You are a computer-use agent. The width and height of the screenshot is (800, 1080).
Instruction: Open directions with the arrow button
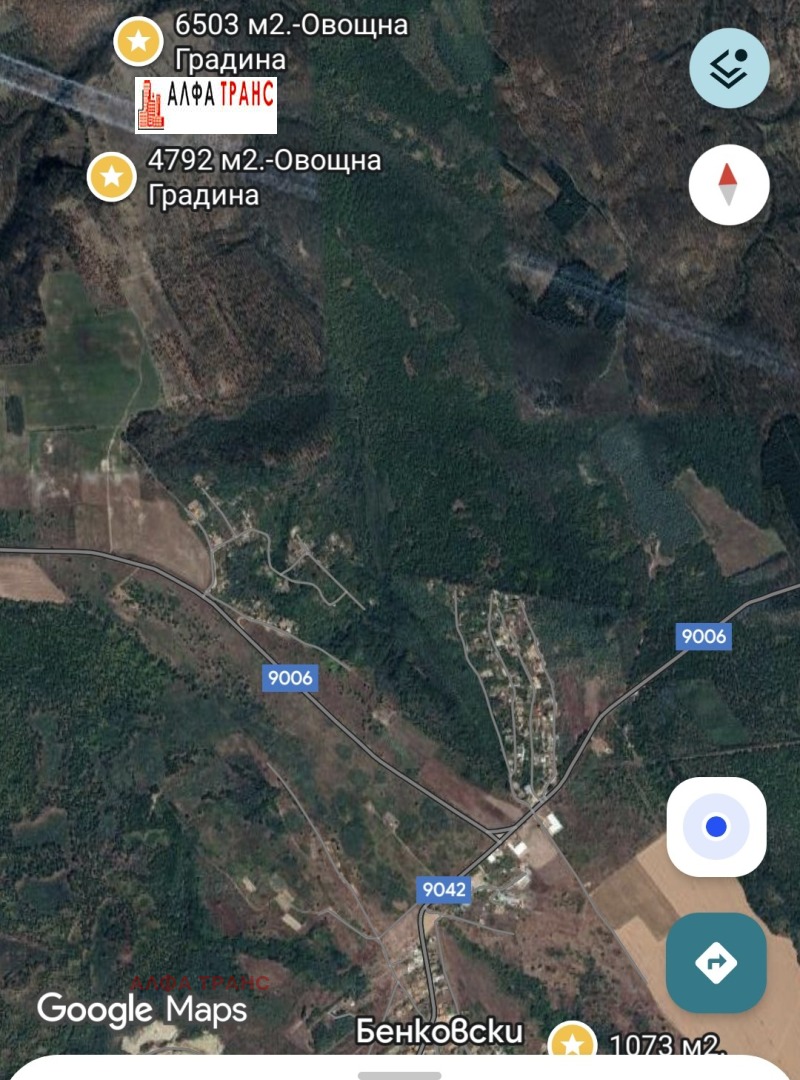(716, 962)
